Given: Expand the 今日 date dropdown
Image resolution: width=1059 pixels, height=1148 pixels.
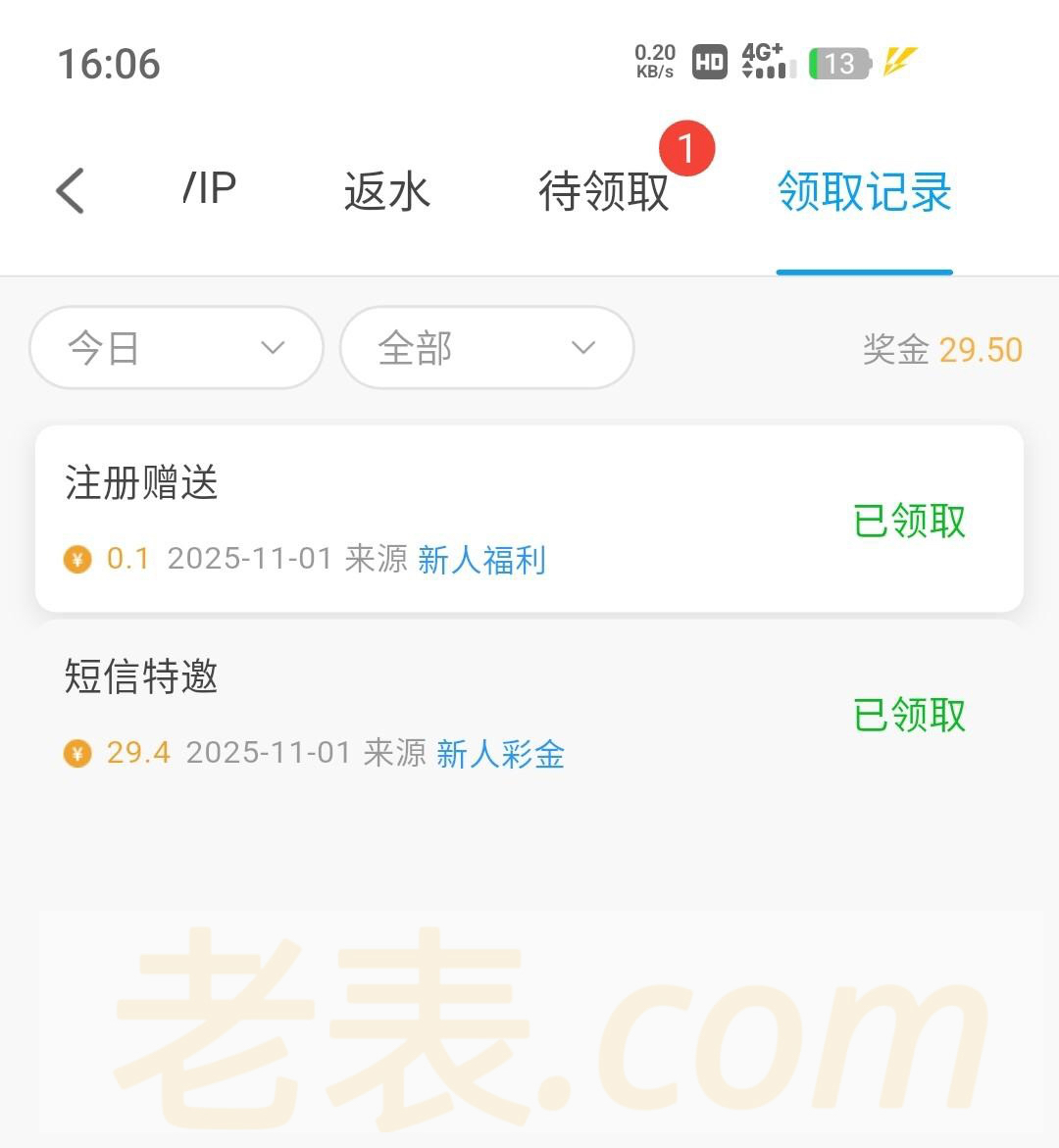Looking at the screenshot, I should [x=176, y=348].
